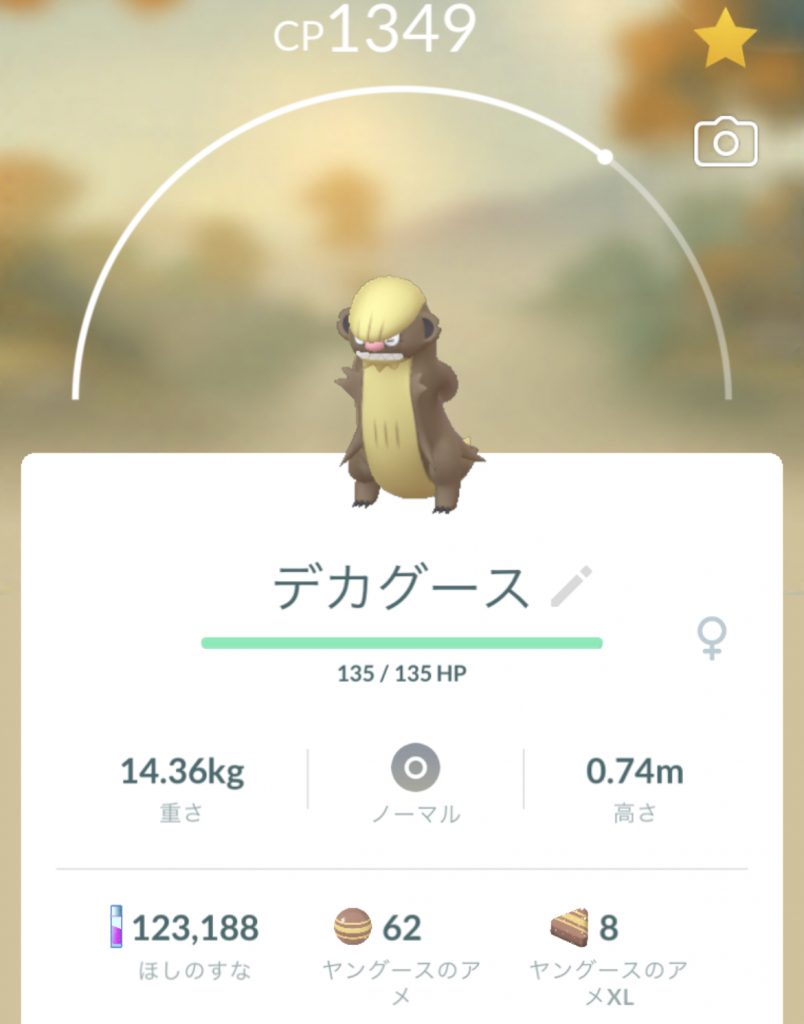Viewport: 804px width, 1024px height.
Task: Toggle the favorite star for this Pokémon
Action: click(726, 39)
